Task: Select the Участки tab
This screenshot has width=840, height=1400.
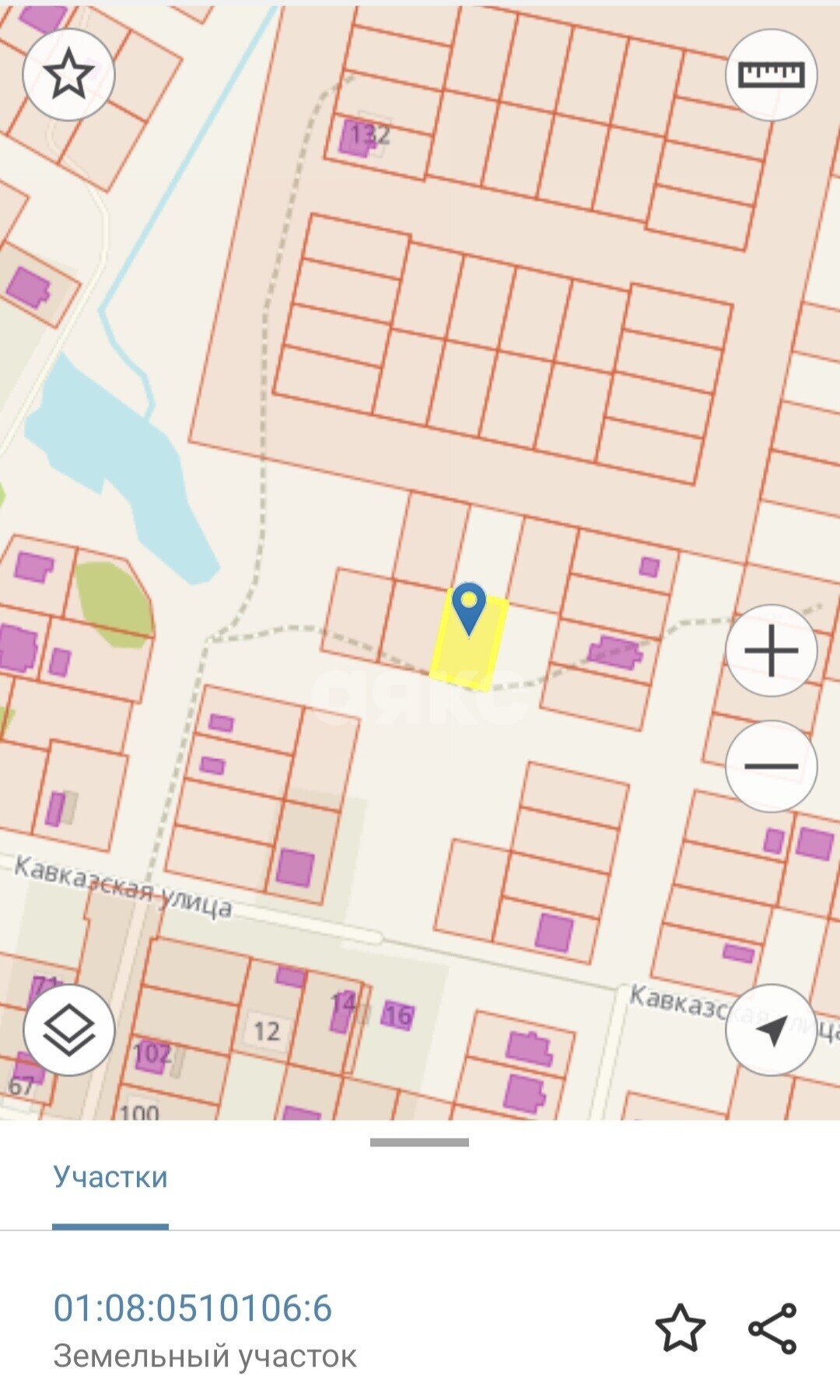Action: coord(110,1177)
